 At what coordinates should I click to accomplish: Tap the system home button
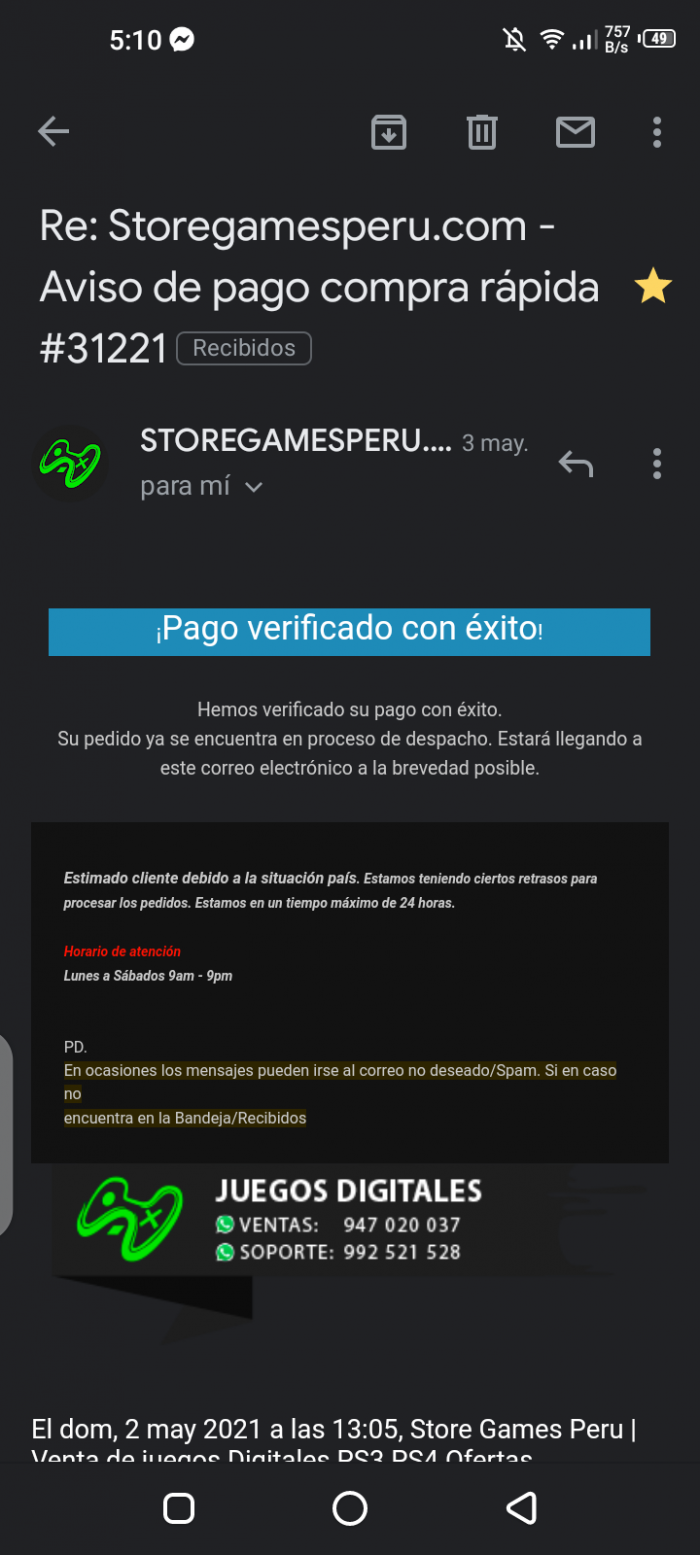[350, 1507]
